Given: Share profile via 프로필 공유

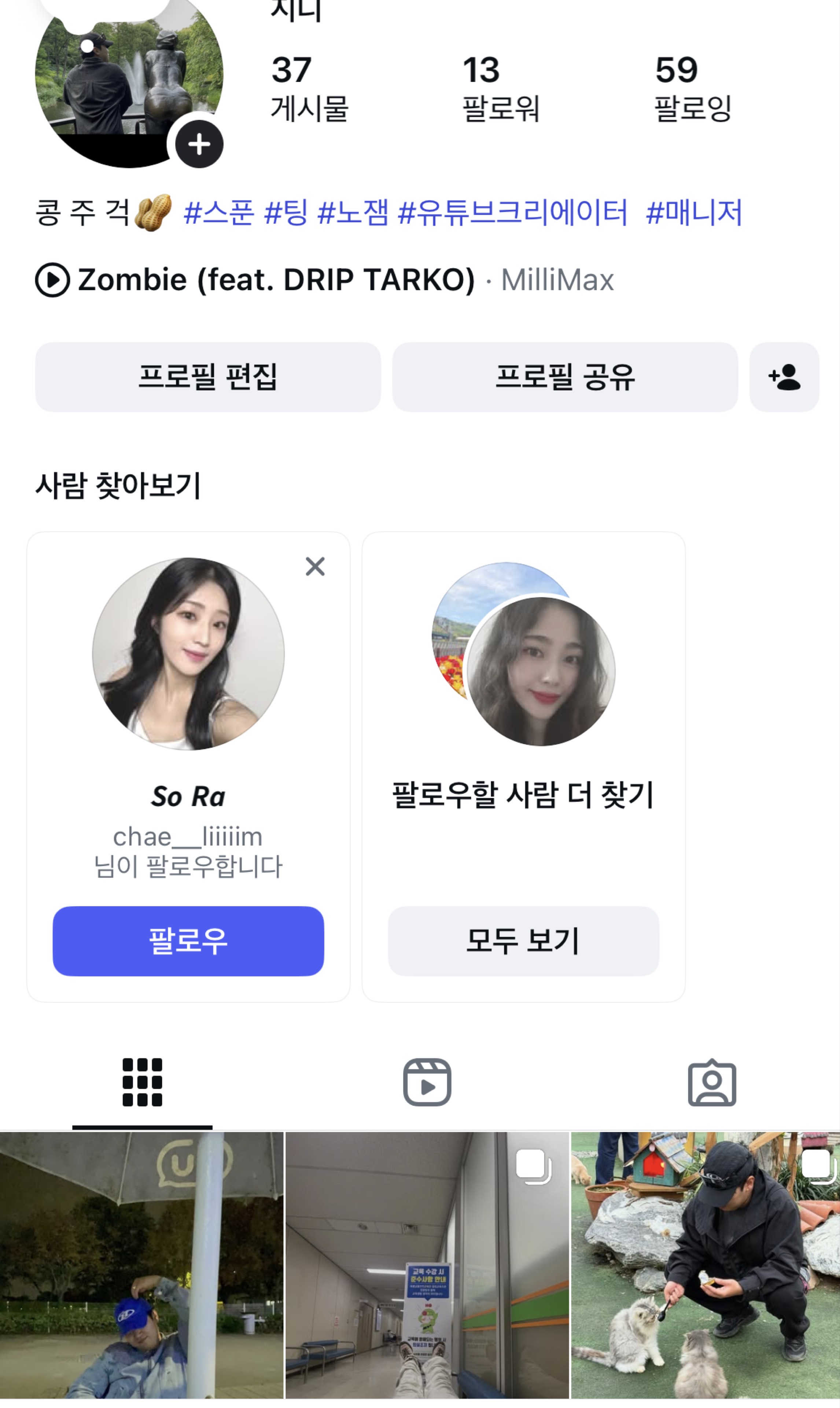Looking at the screenshot, I should [564, 377].
